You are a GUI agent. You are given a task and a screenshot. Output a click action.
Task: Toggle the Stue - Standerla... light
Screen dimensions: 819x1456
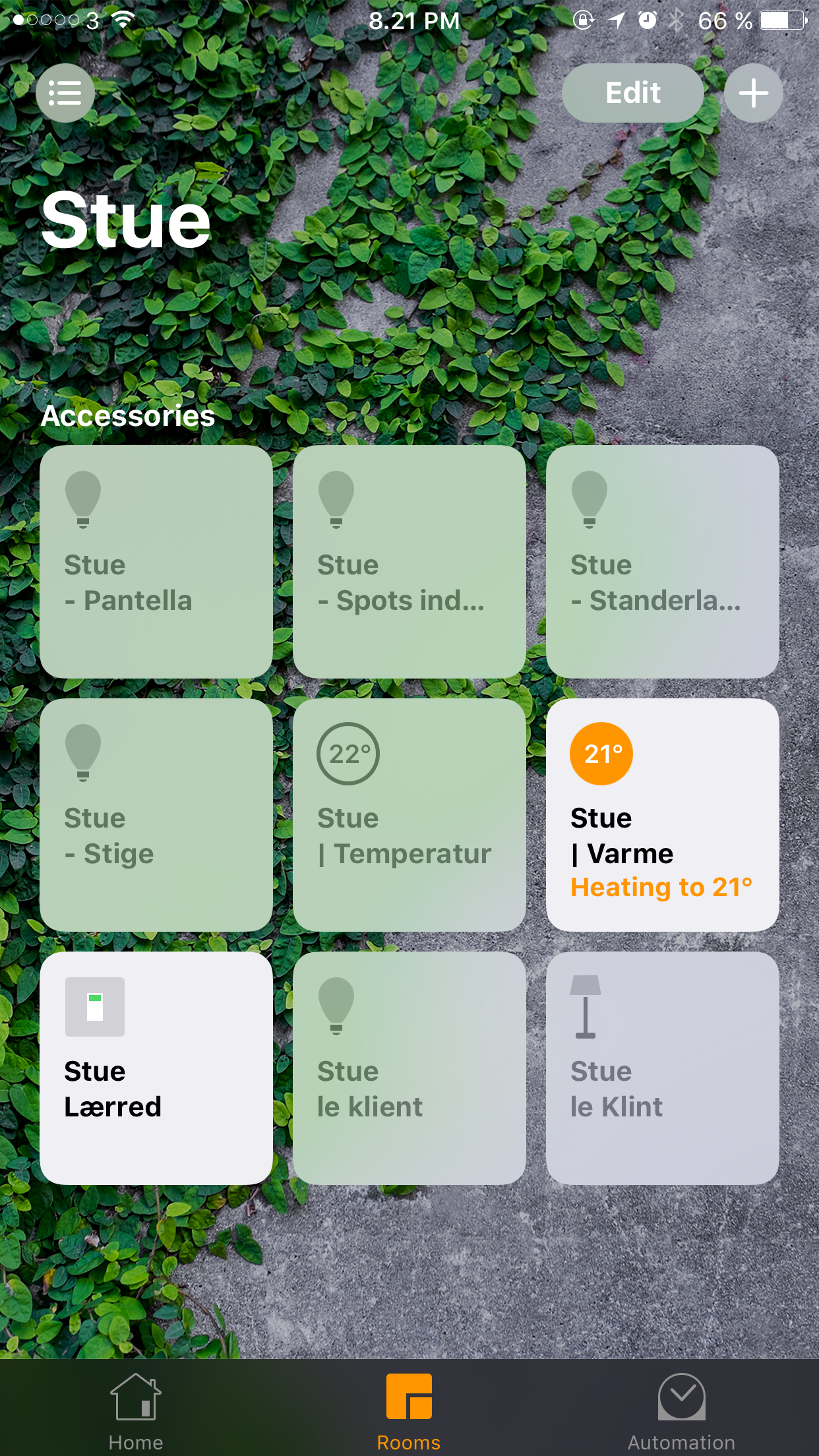coord(662,561)
